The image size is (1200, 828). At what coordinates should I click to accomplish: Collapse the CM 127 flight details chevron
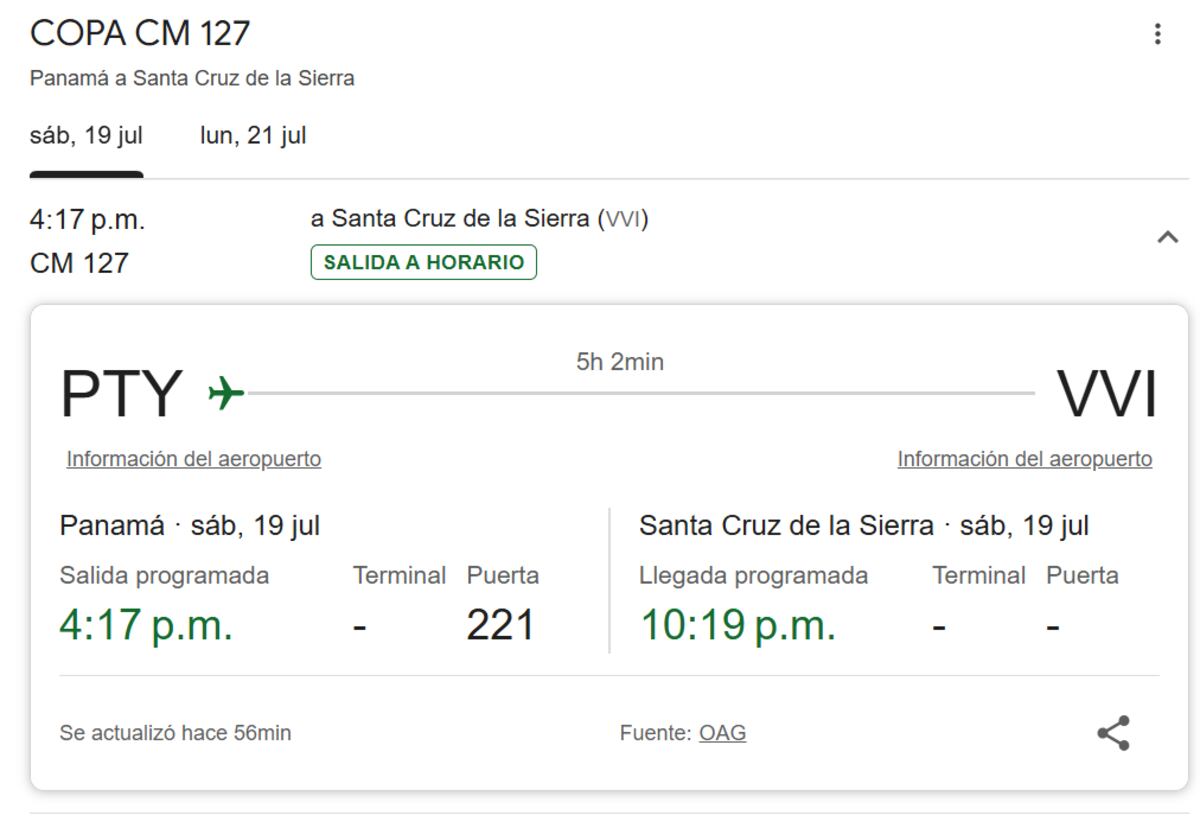(x=1167, y=238)
